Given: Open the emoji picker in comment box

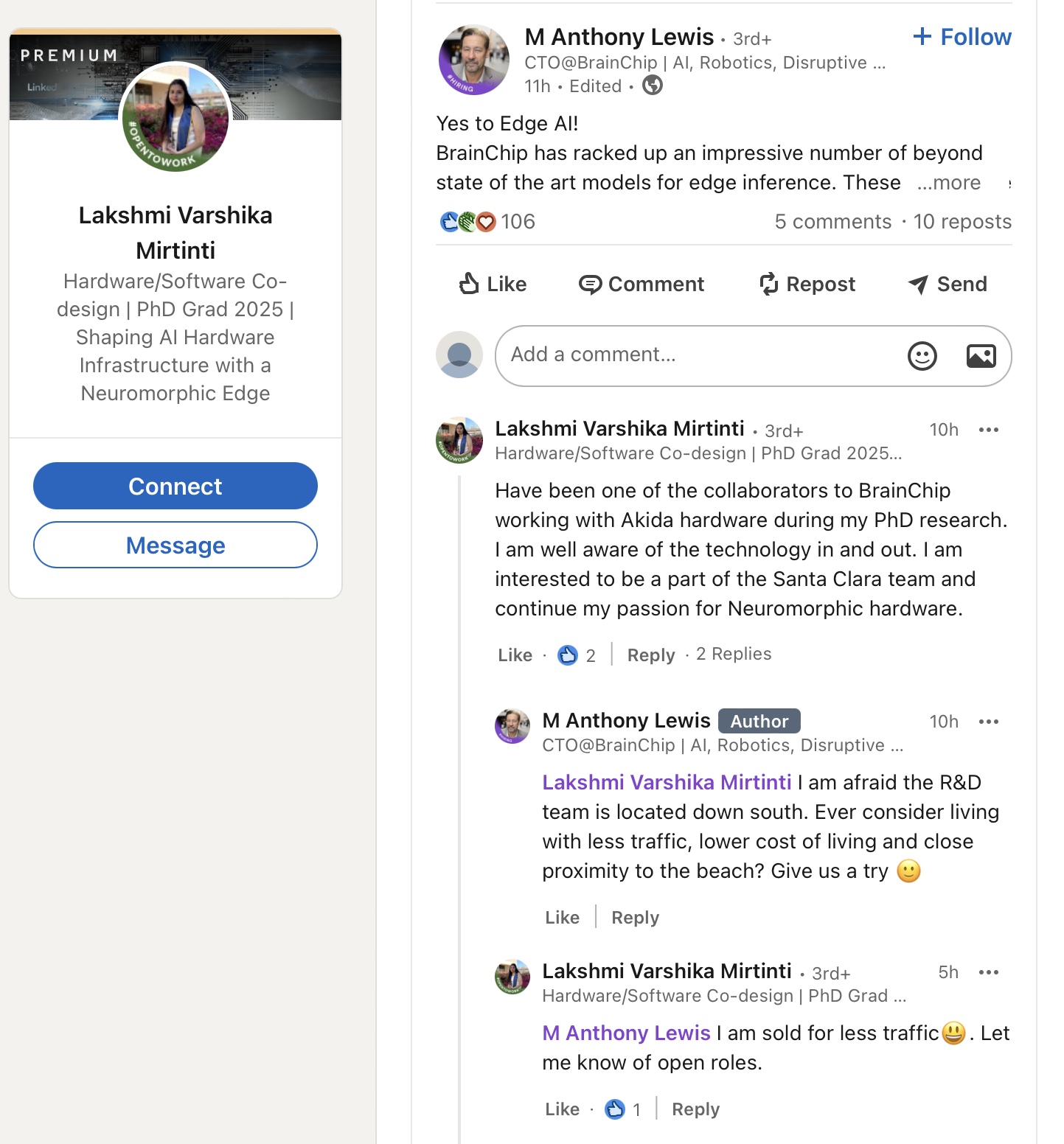Looking at the screenshot, I should coord(922,356).
